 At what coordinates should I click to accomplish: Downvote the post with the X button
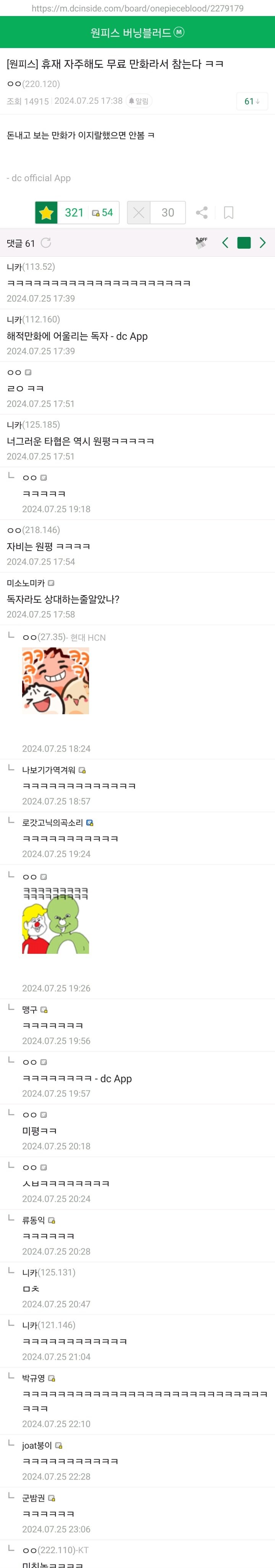tap(139, 213)
